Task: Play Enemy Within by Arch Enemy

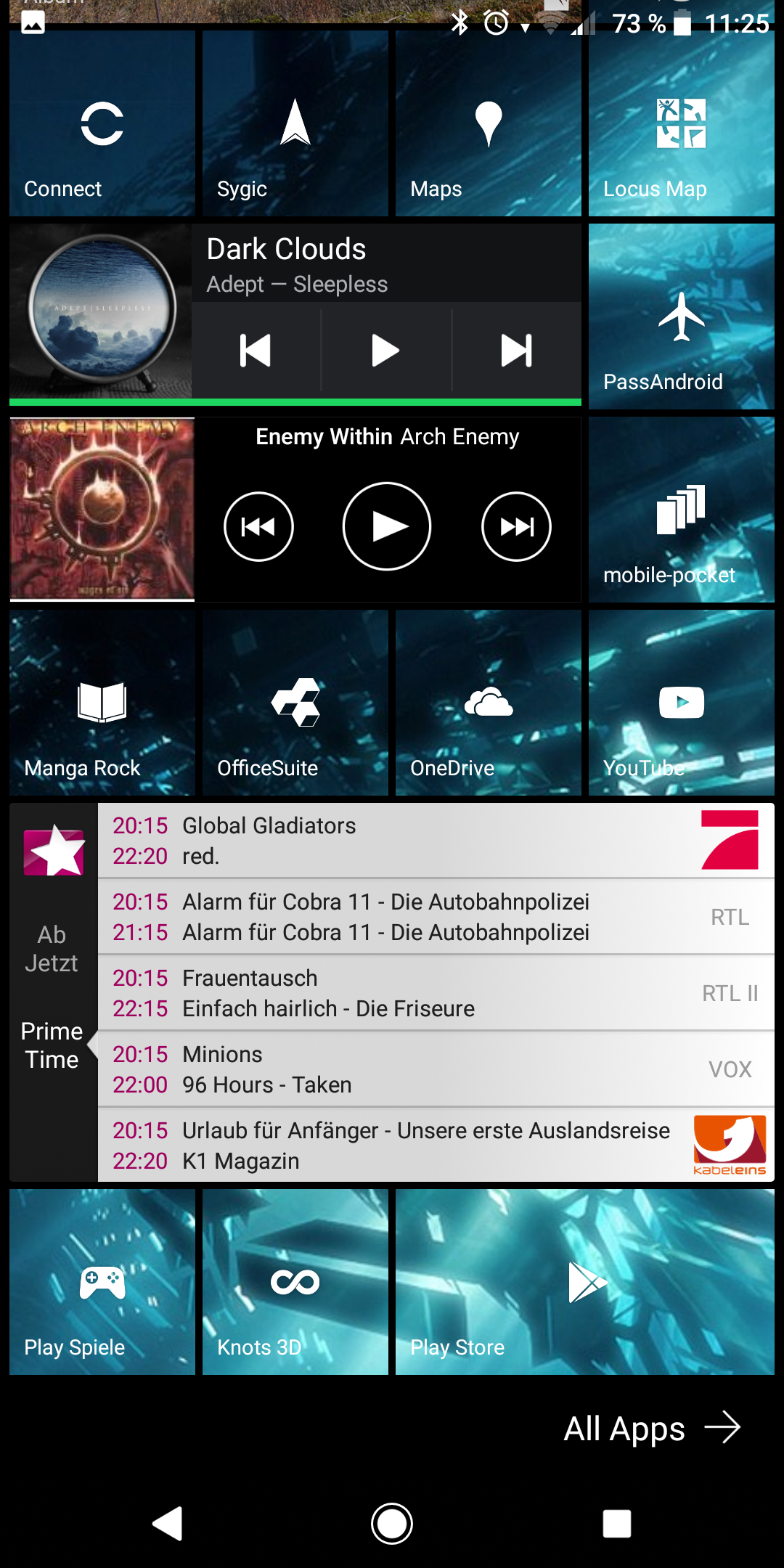Action: tap(387, 526)
